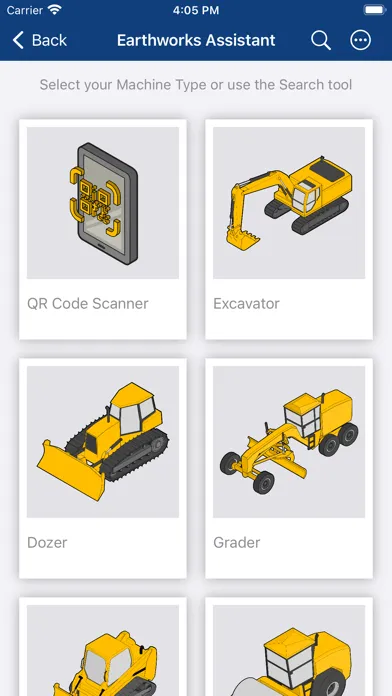Choose the Dozer machine type
The height and width of the screenshot is (696, 392).
coord(103,468)
